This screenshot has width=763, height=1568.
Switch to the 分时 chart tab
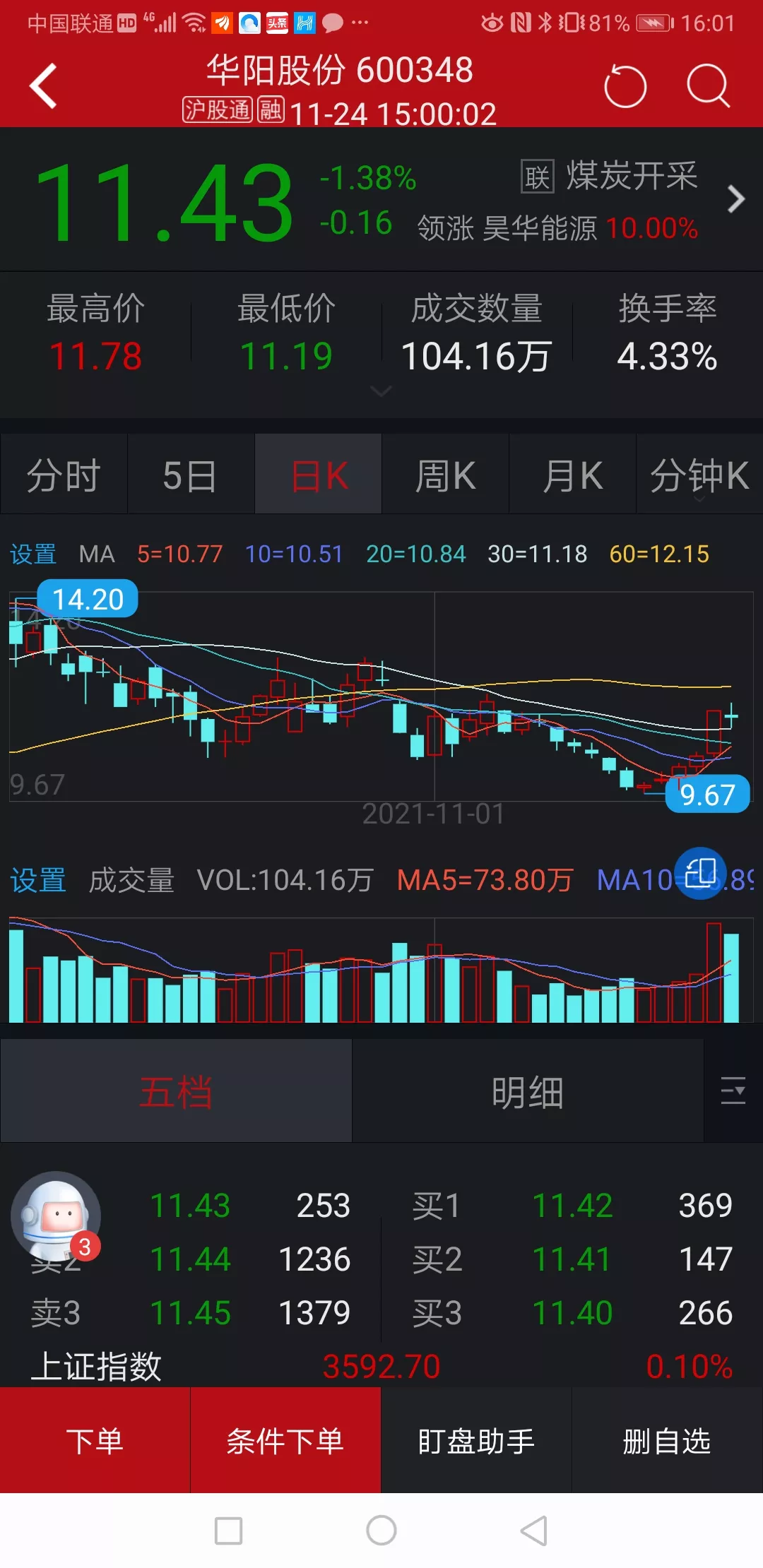pyautogui.click(x=64, y=475)
